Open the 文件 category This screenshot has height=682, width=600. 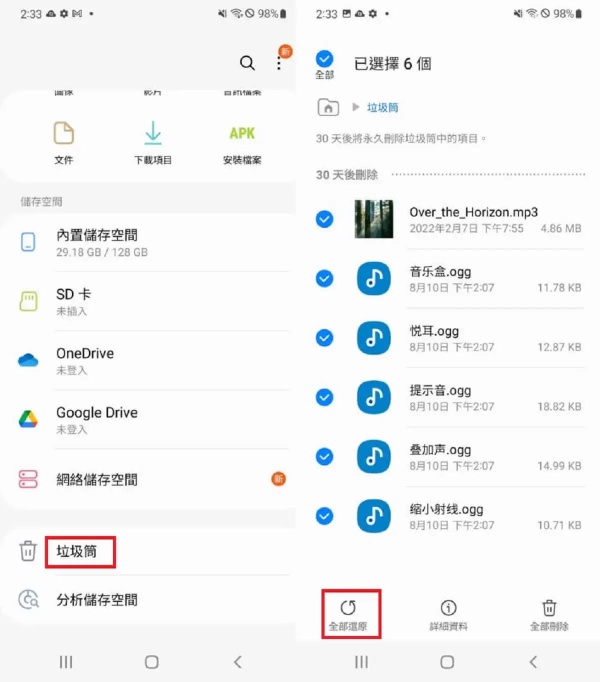pos(63,142)
